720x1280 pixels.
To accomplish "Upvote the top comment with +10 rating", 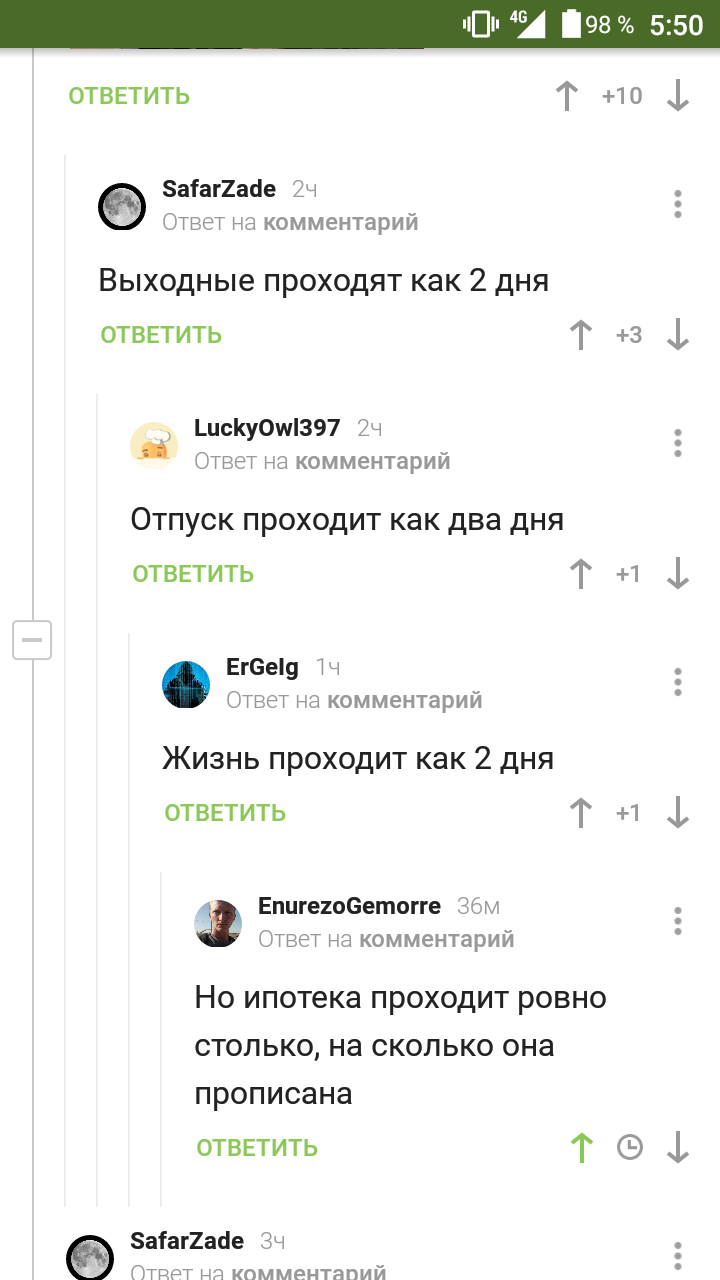I will click(567, 96).
